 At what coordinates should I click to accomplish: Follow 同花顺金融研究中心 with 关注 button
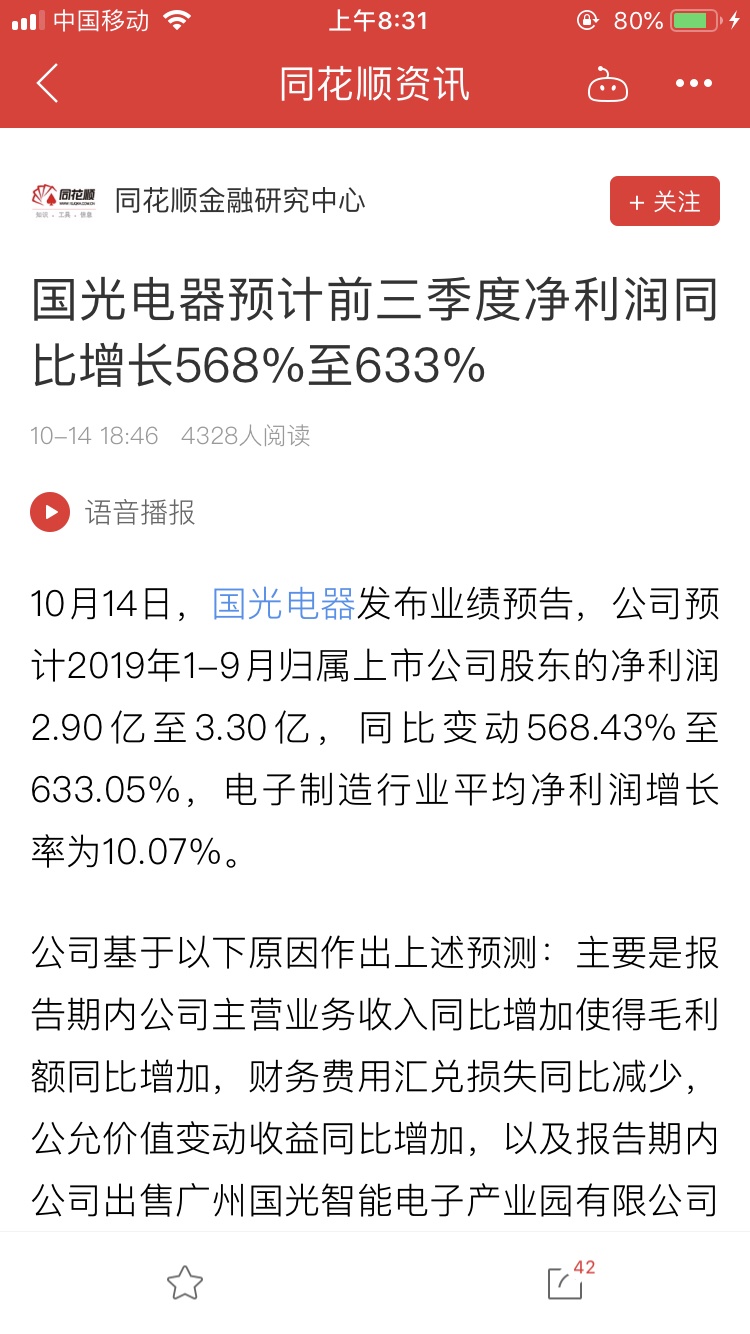click(x=664, y=202)
